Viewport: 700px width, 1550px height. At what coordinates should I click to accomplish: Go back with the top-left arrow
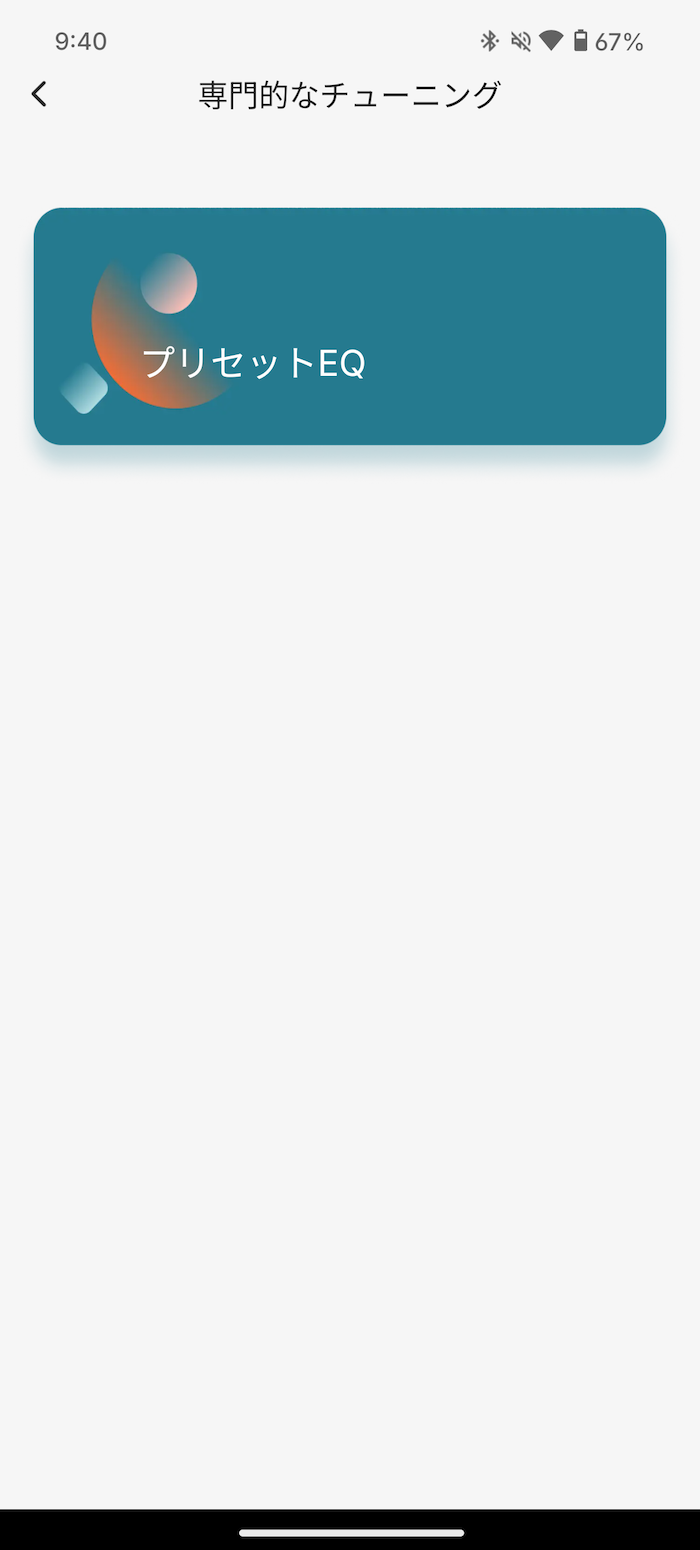click(x=39, y=95)
